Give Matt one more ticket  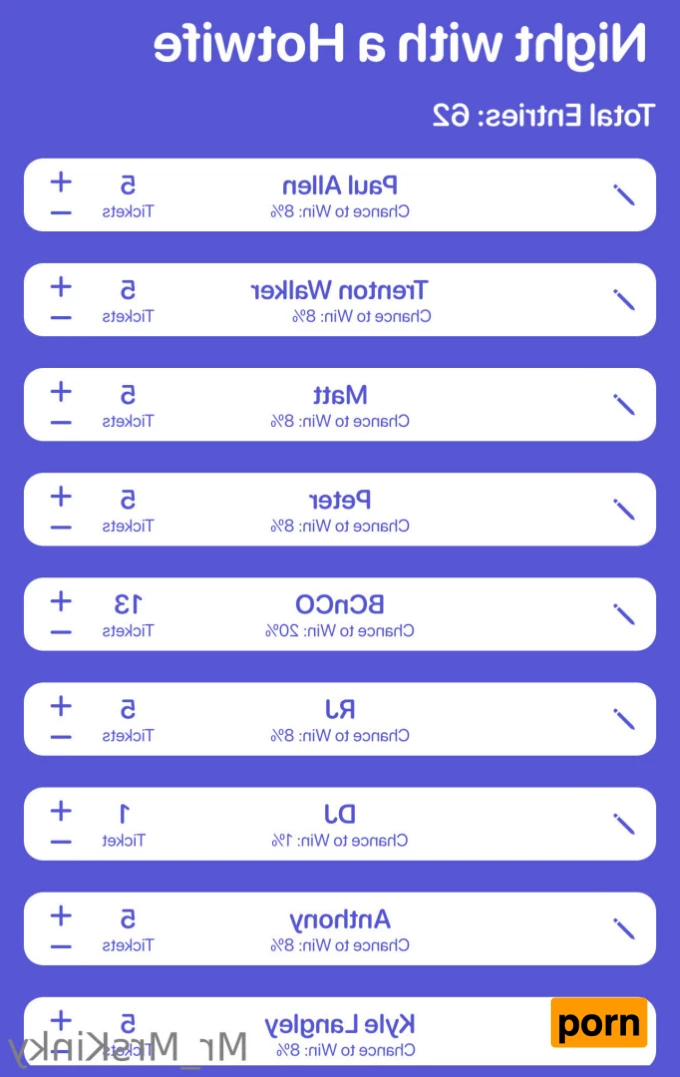click(x=61, y=391)
